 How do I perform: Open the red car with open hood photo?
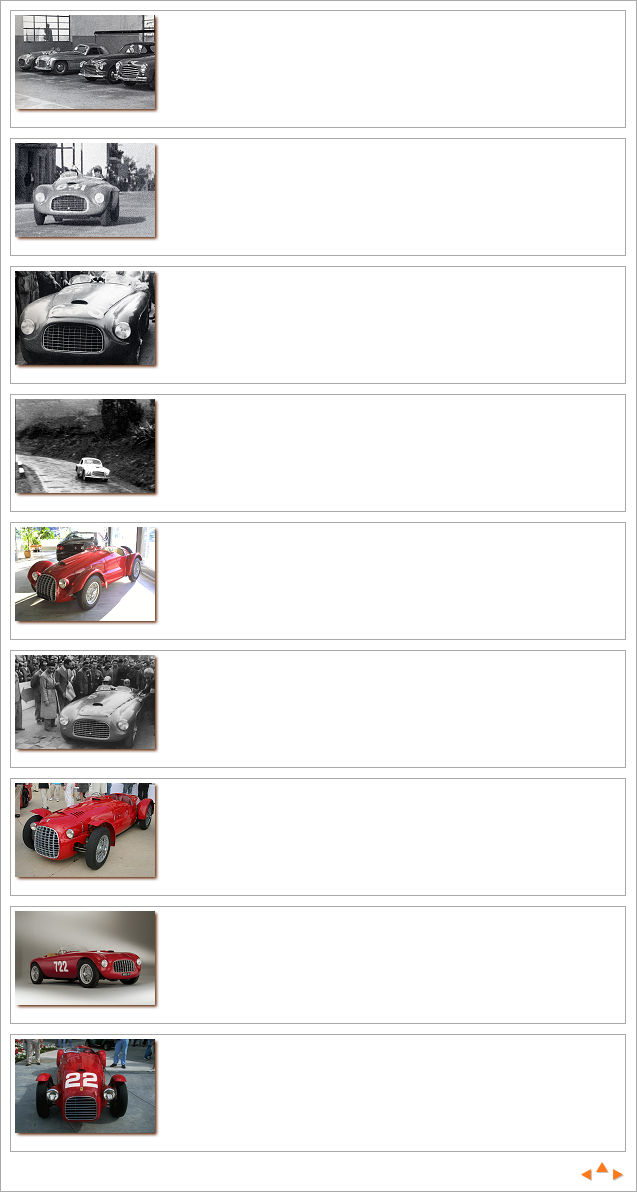click(x=85, y=830)
